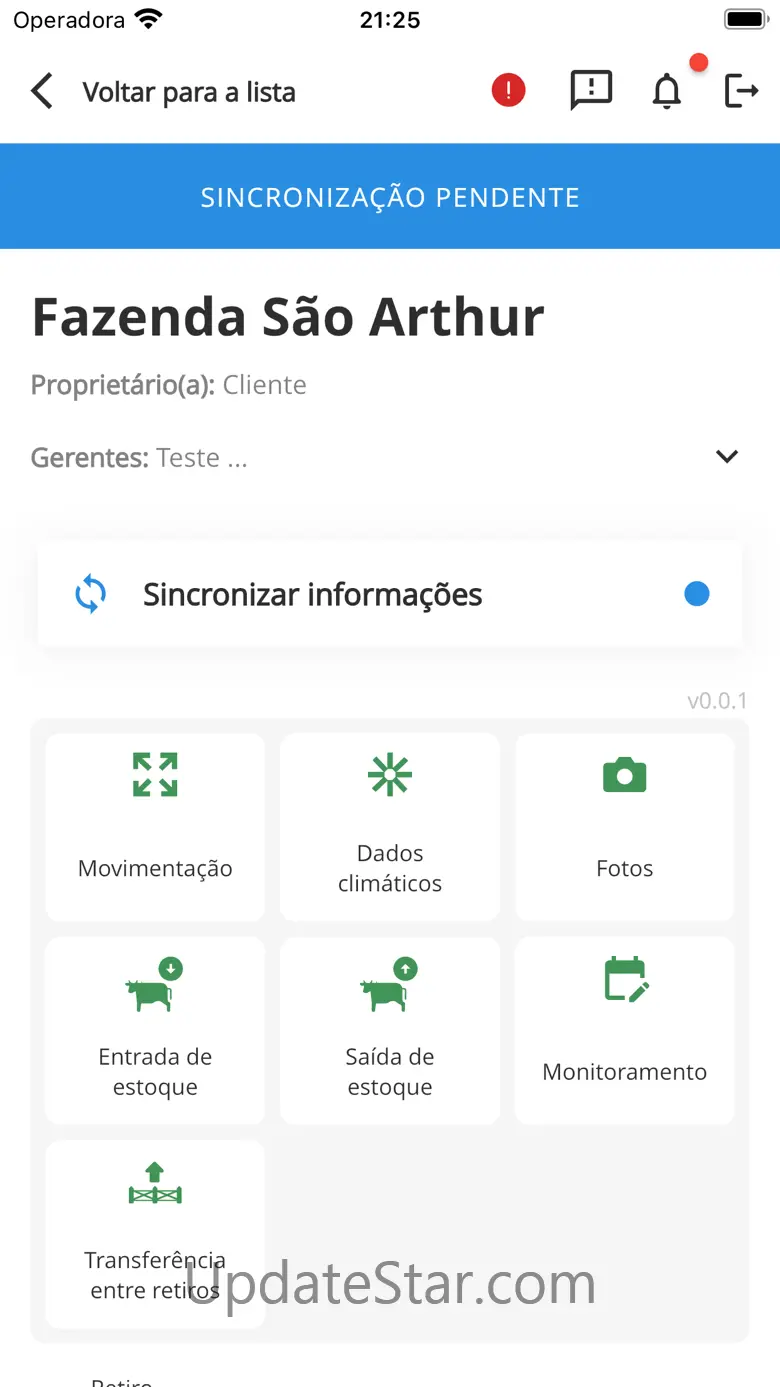Viewport: 780px width, 1387px height.
Task: Open the feedback message icon
Action: [x=590, y=91]
